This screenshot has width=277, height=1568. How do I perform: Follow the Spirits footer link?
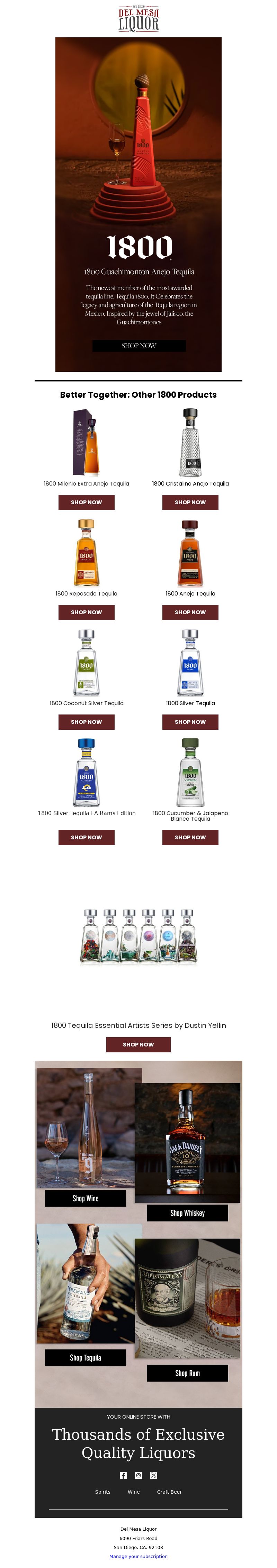(103, 1492)
